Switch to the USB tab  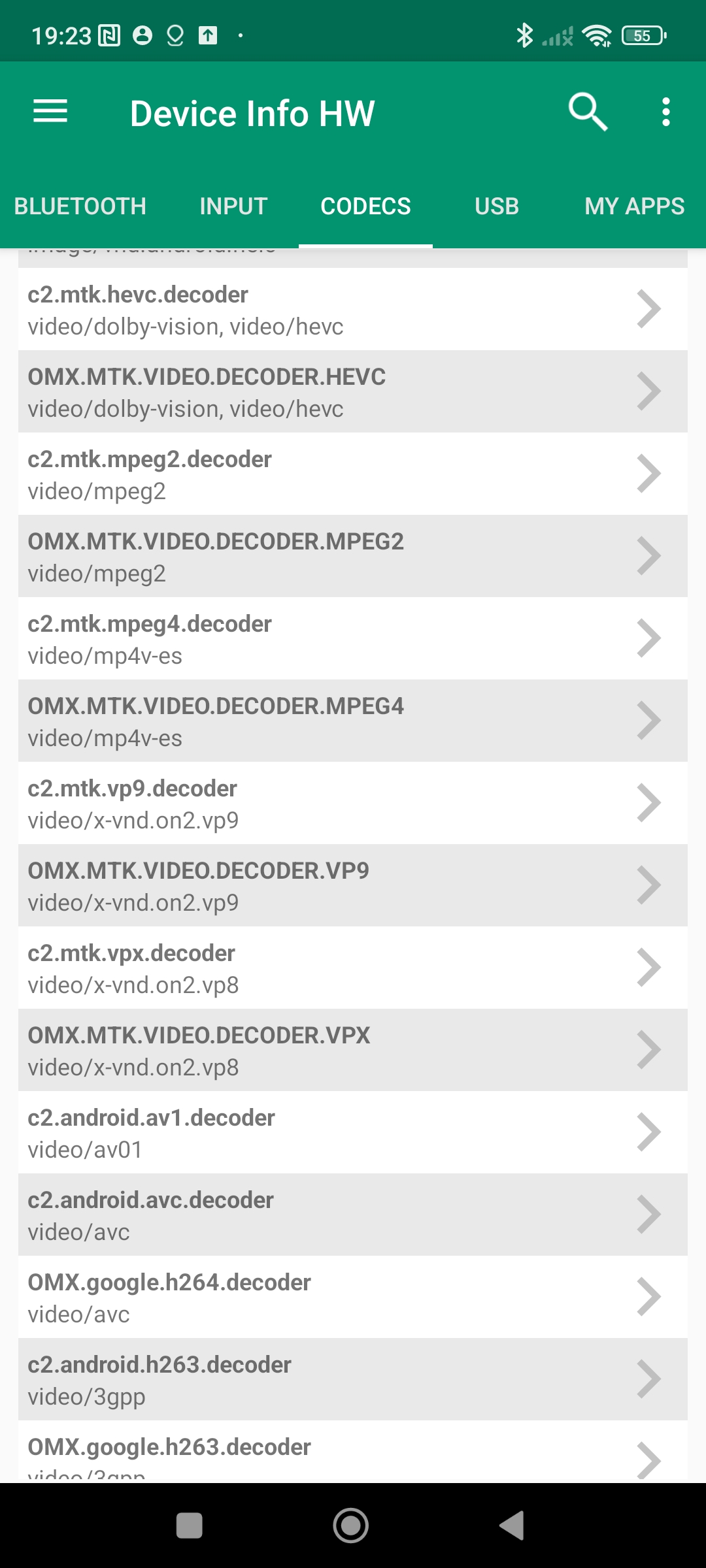click(497, 206)
